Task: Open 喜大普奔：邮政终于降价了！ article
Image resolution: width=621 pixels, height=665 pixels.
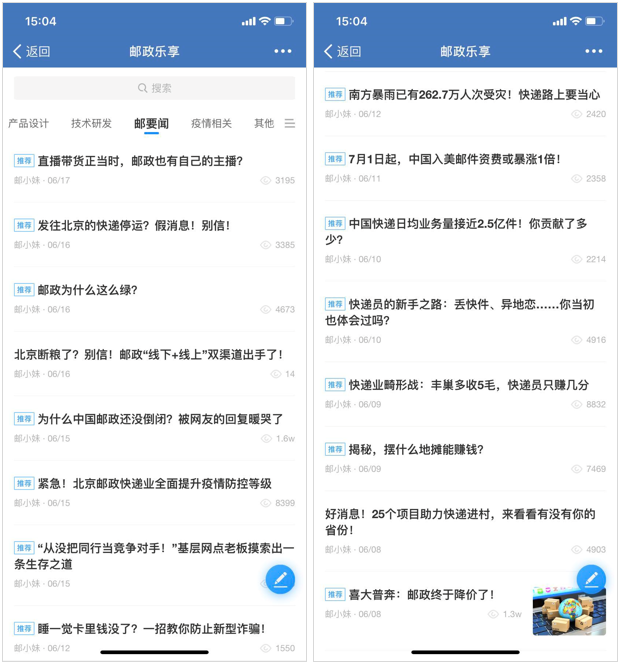Action: 421,594
